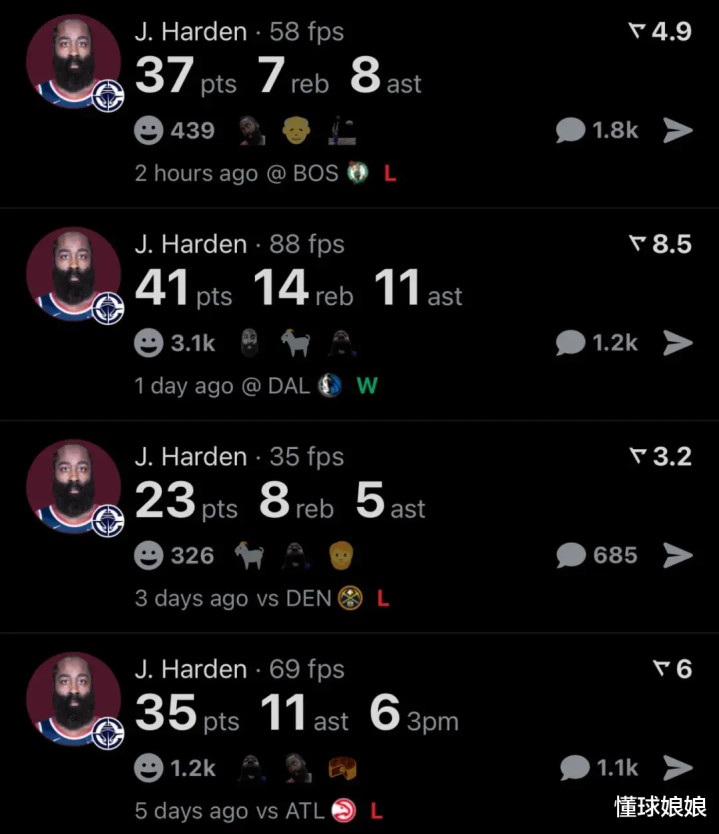Screen dimensions: 719x834
Task: View the 685 comments on DEN game
Action: pos(597,555)
